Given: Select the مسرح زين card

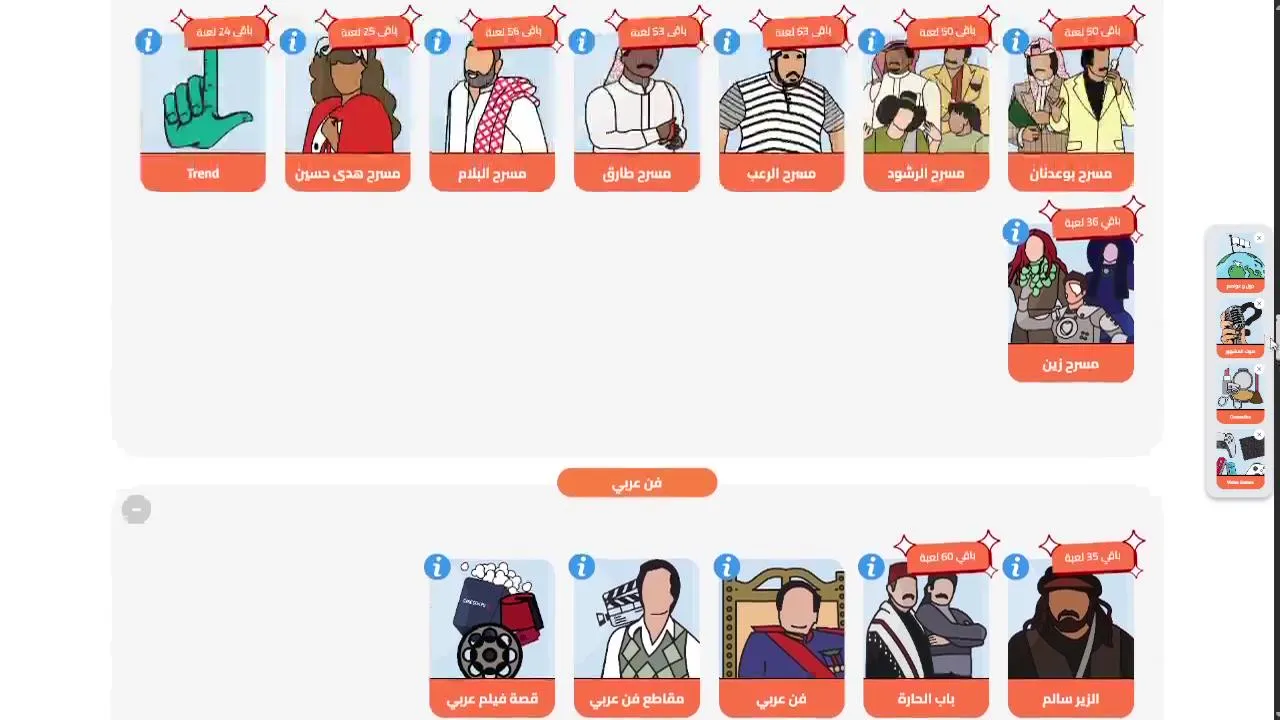Looking at the screenshot, I should point(1070,300).
